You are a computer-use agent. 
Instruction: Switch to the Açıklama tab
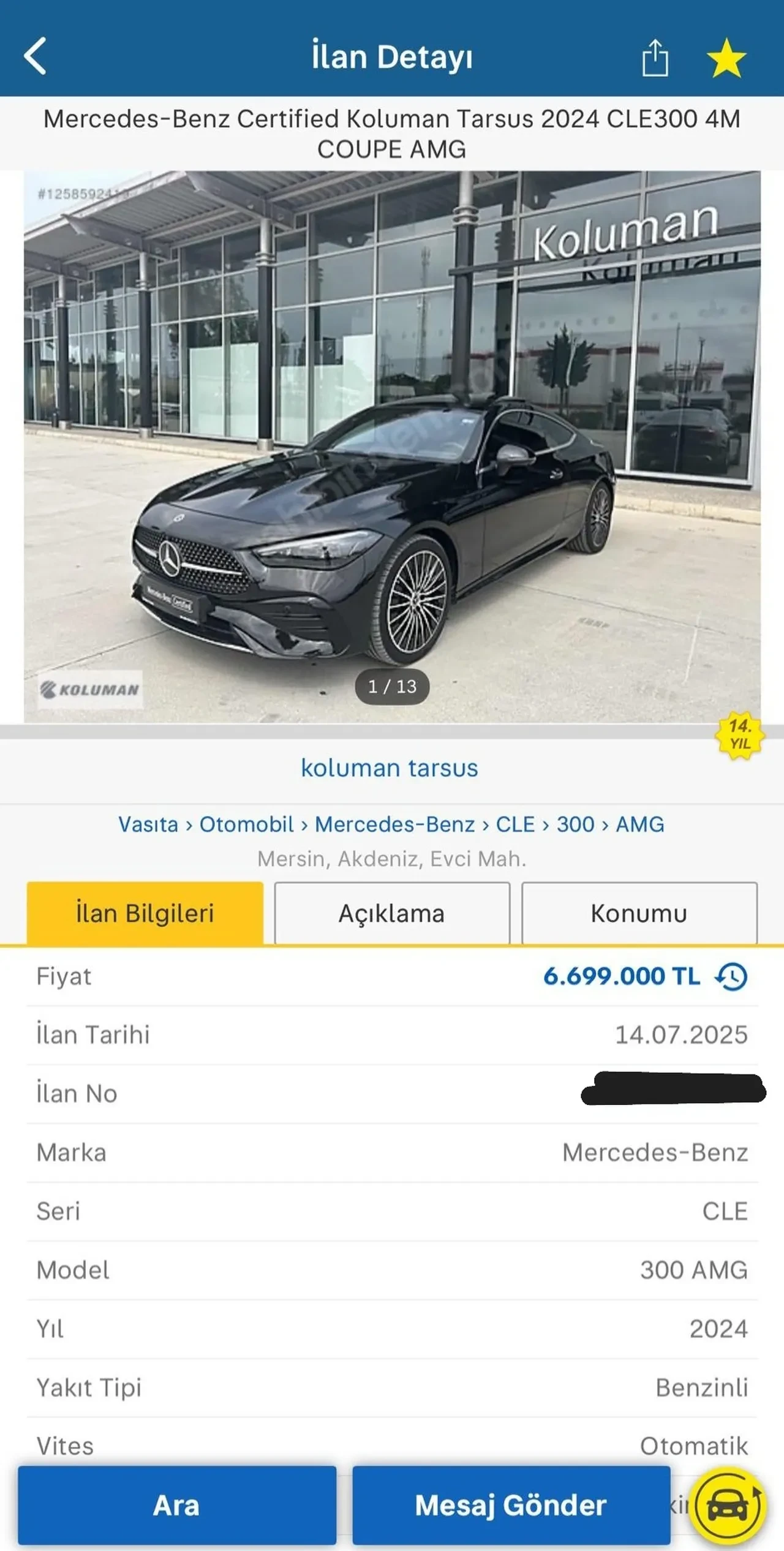[392, 913]
